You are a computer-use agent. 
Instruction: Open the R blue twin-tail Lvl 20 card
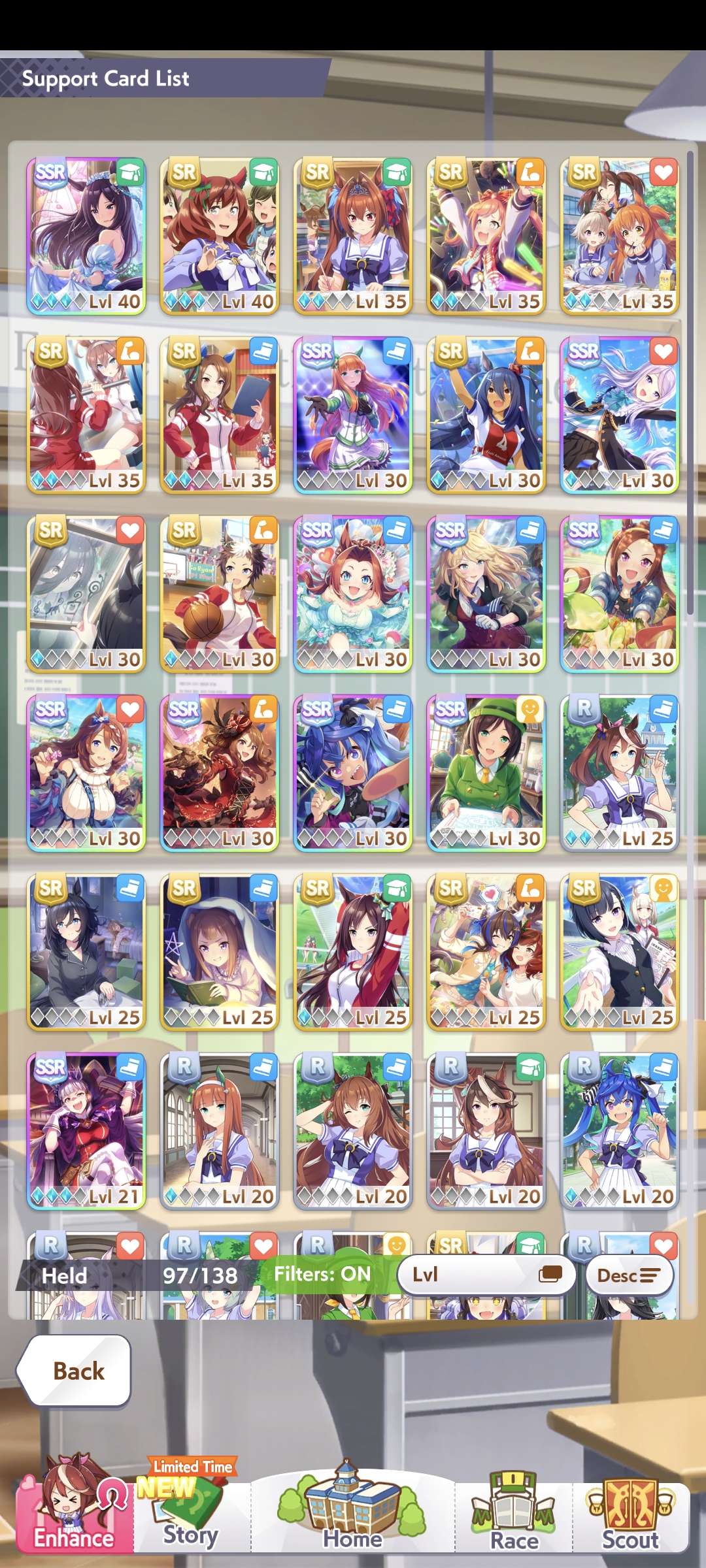pos(620,1130)
